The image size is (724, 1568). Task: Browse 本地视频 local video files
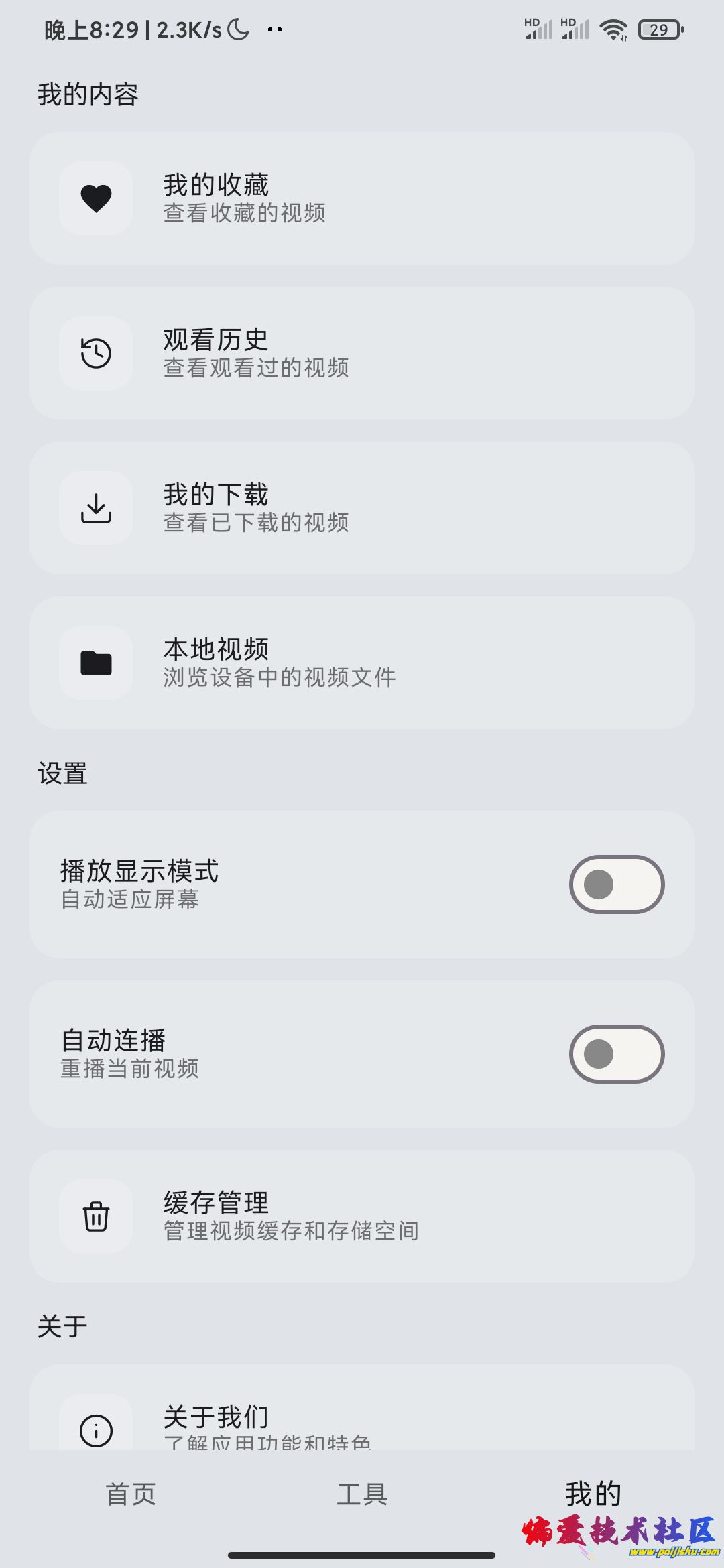pos(362,663)
